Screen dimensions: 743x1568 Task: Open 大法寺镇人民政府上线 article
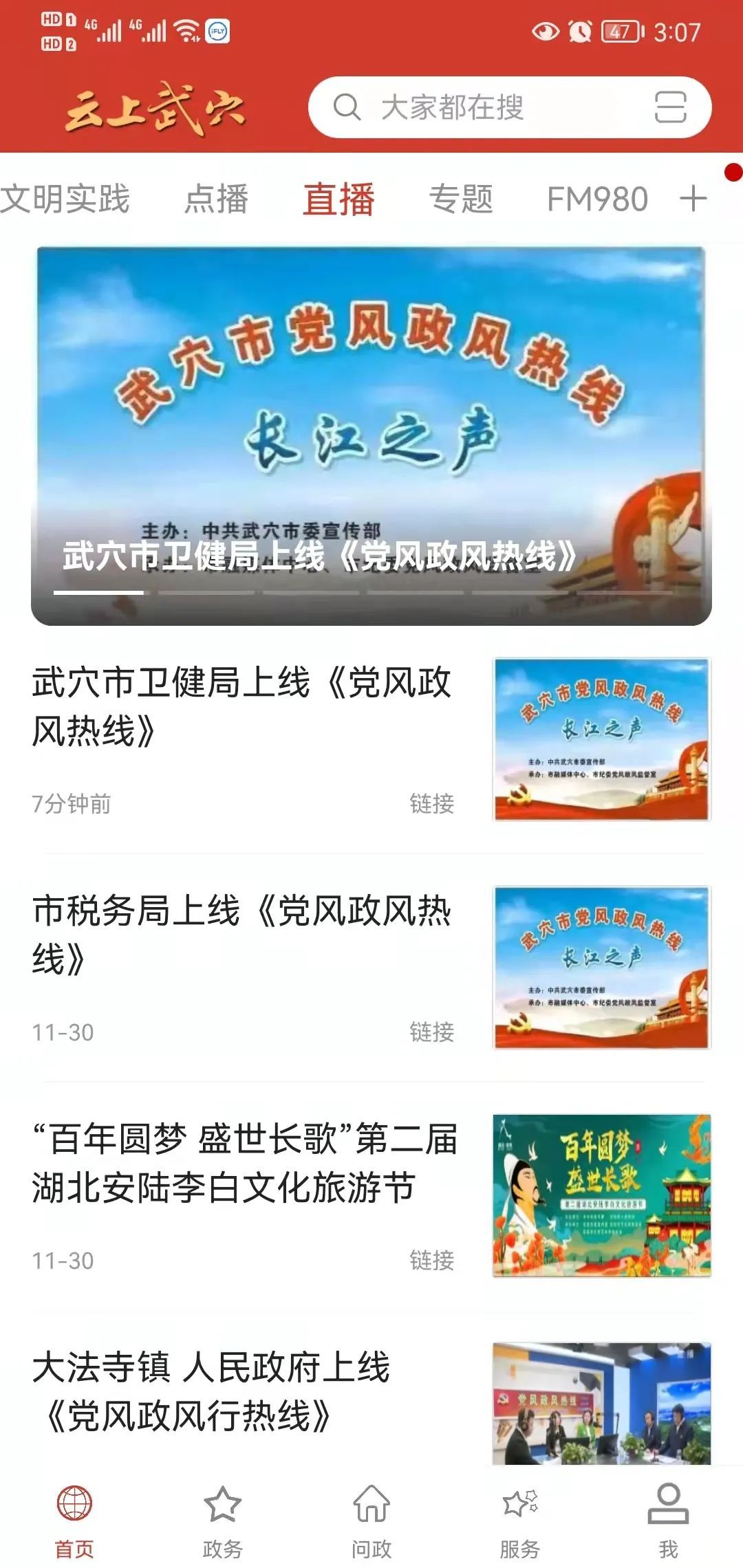tap(371, 1403)
